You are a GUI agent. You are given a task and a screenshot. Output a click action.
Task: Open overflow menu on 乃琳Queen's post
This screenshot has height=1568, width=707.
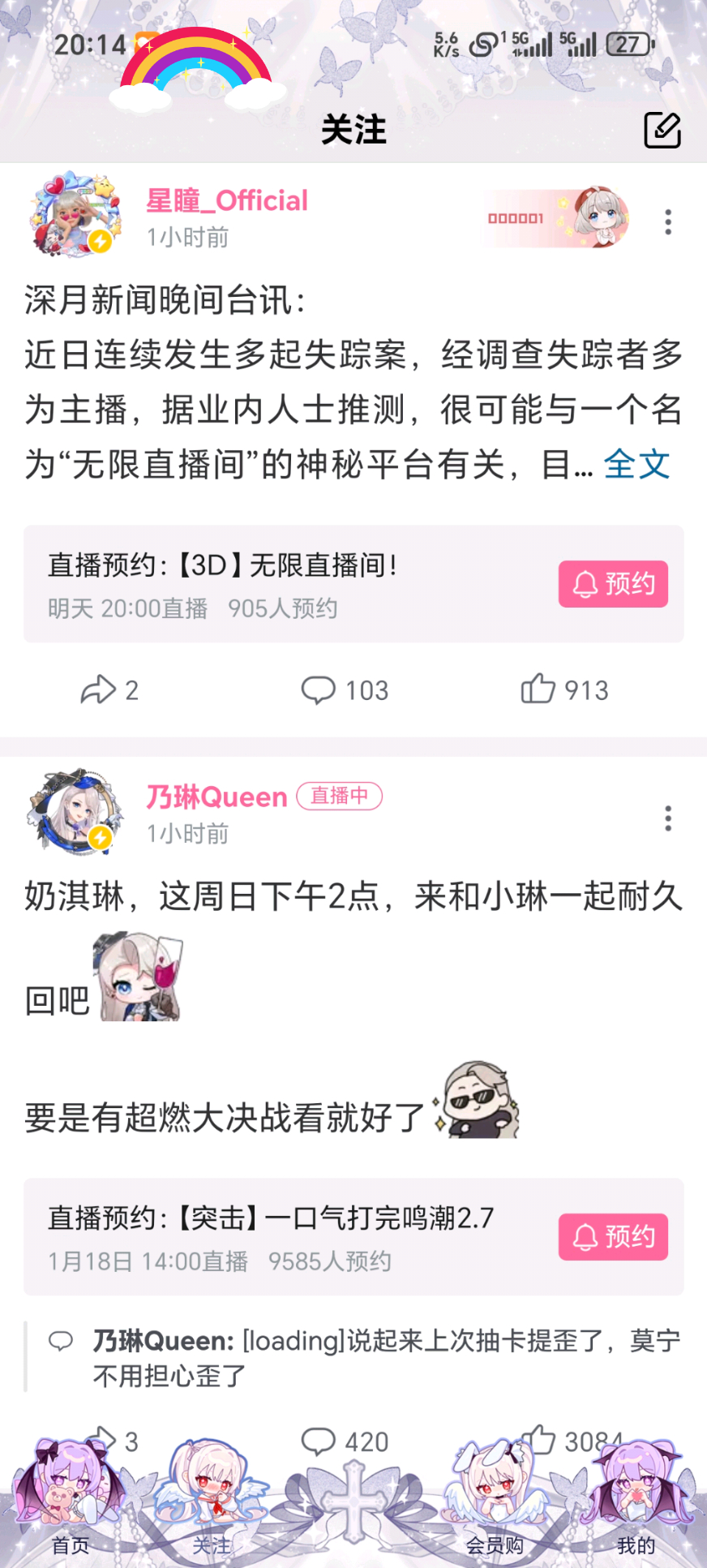(668, 818)
